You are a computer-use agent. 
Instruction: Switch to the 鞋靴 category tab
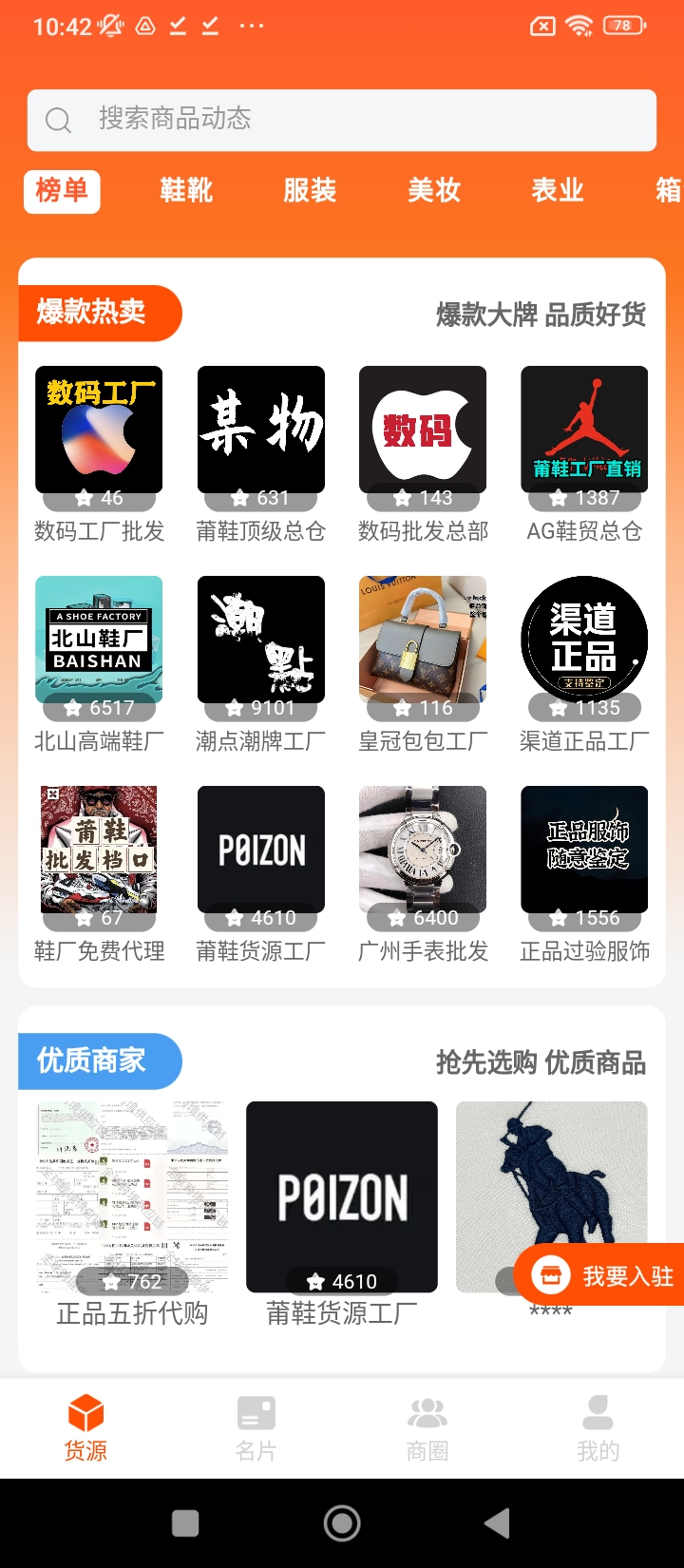(x=186, y=190)
